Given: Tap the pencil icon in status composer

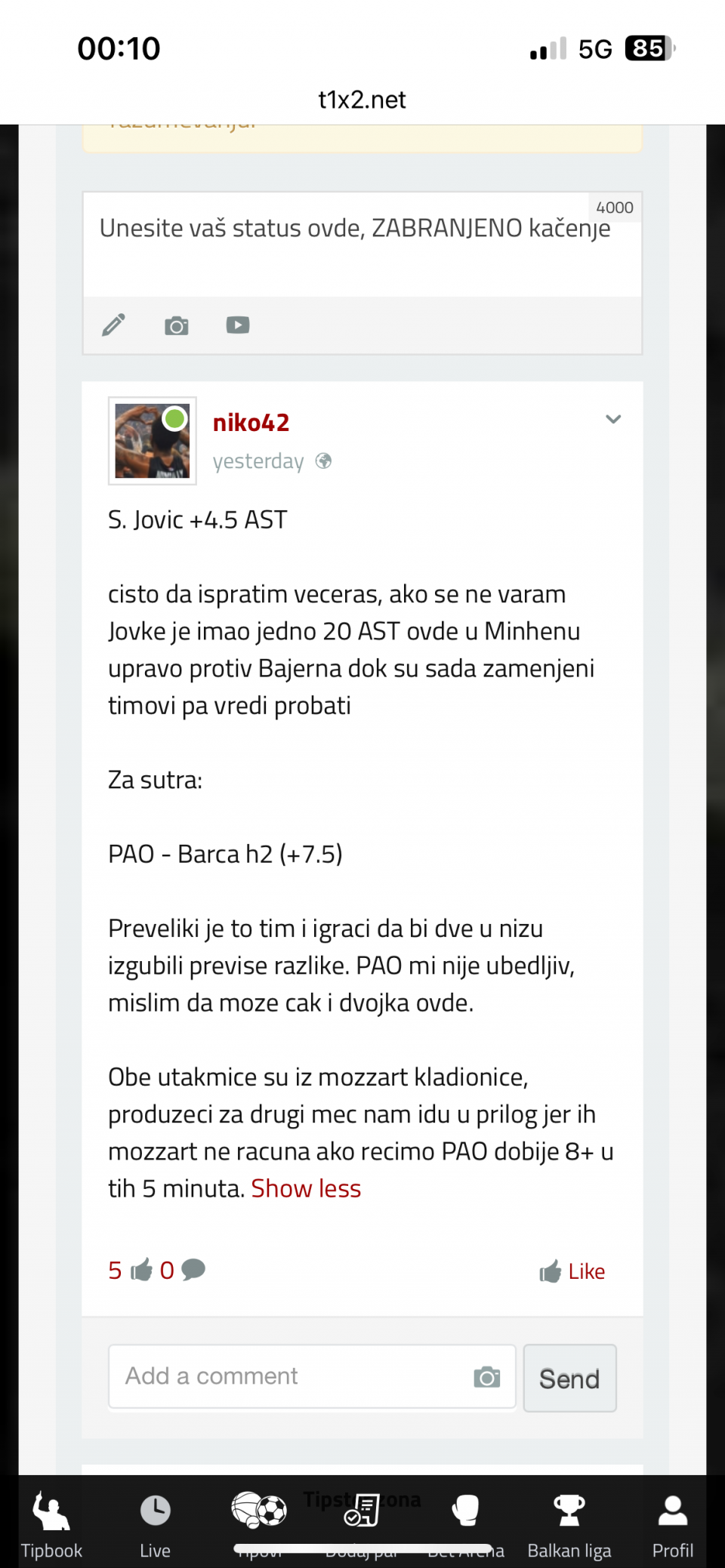Looking at the screenshot, I should [x=114, y=325].
